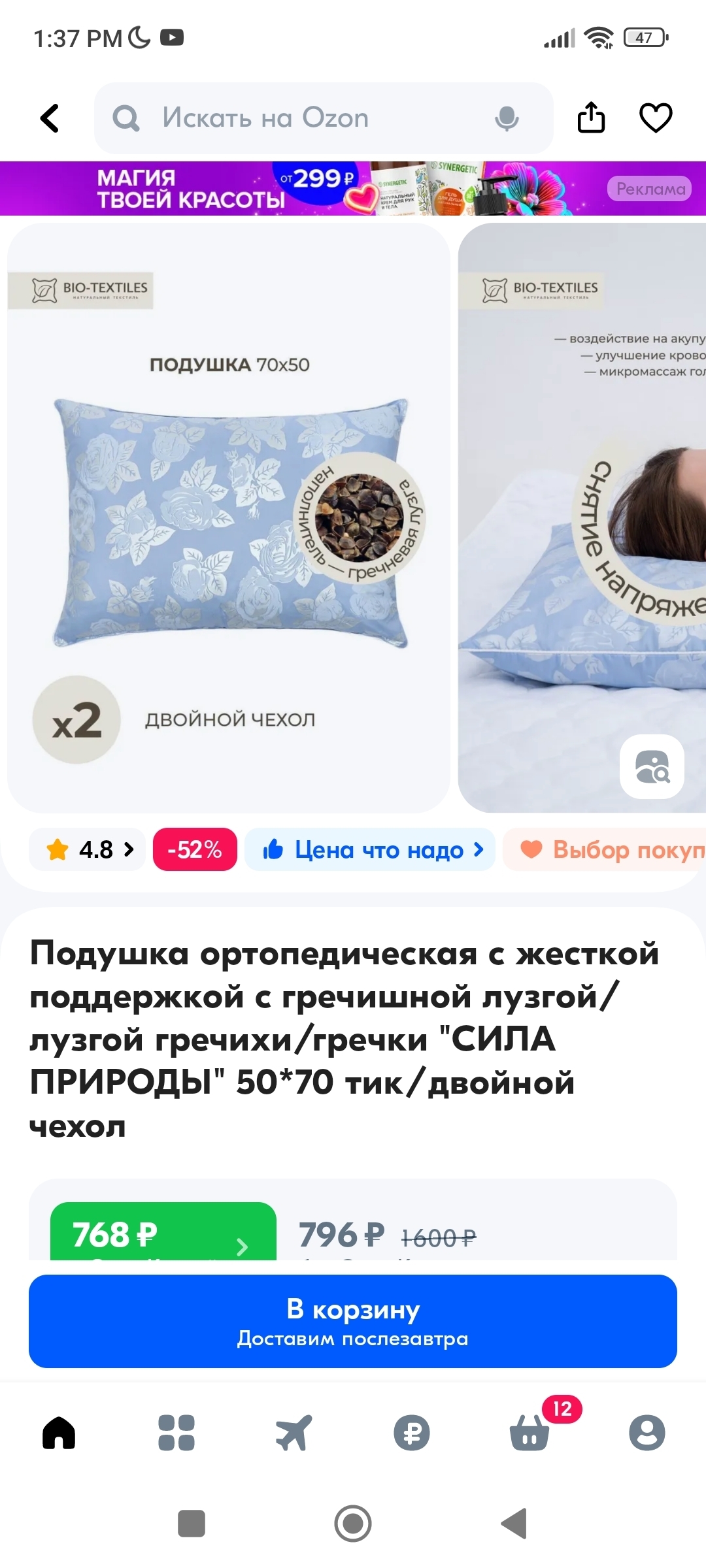Viewport: 706px width, 1568px height.
Task: Share this product
Action: [591, 118]
